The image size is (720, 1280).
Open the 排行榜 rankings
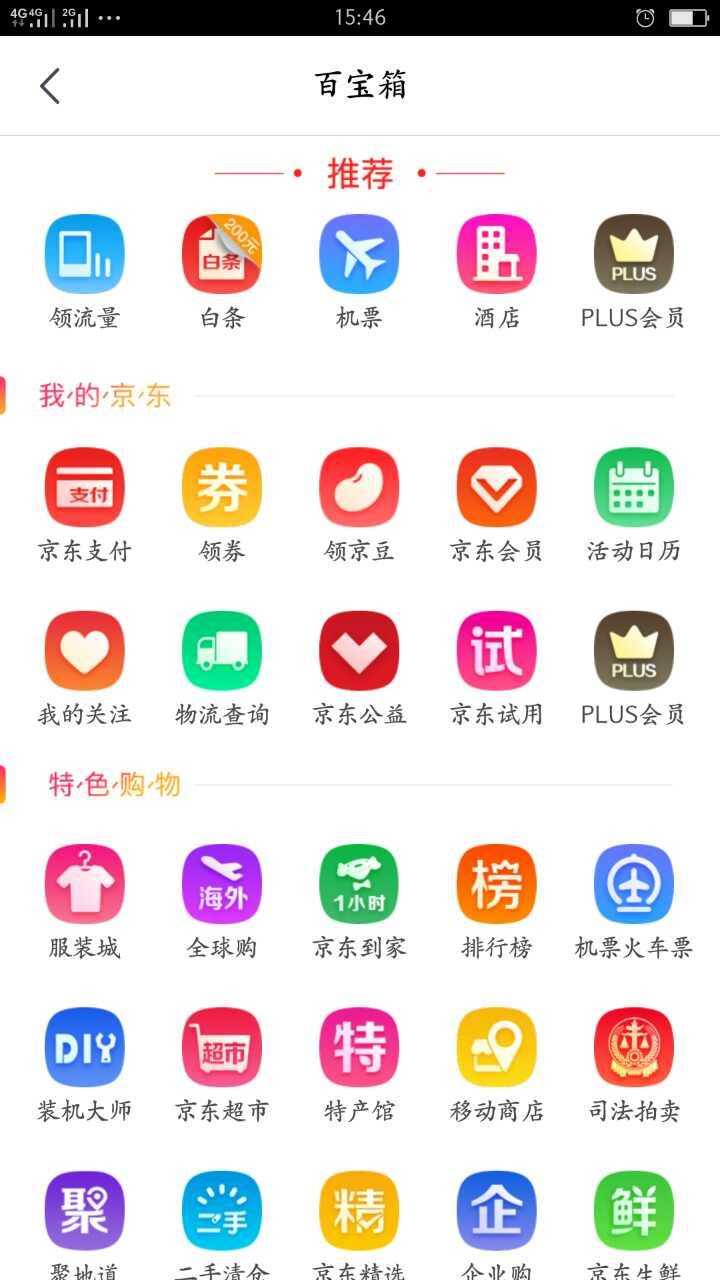tap(496, 884)
